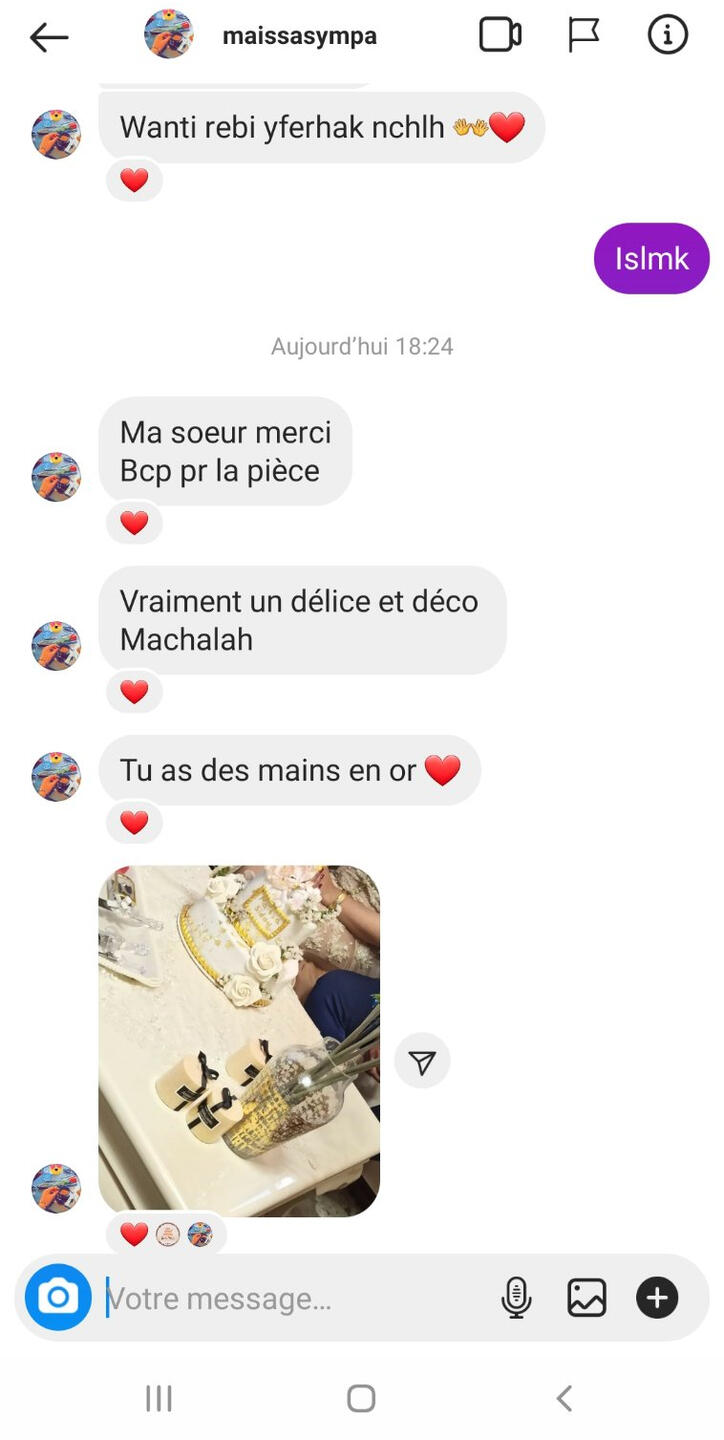Go back using the top-left arrow
Screen dimensions: 724x1440
point(48,37)
